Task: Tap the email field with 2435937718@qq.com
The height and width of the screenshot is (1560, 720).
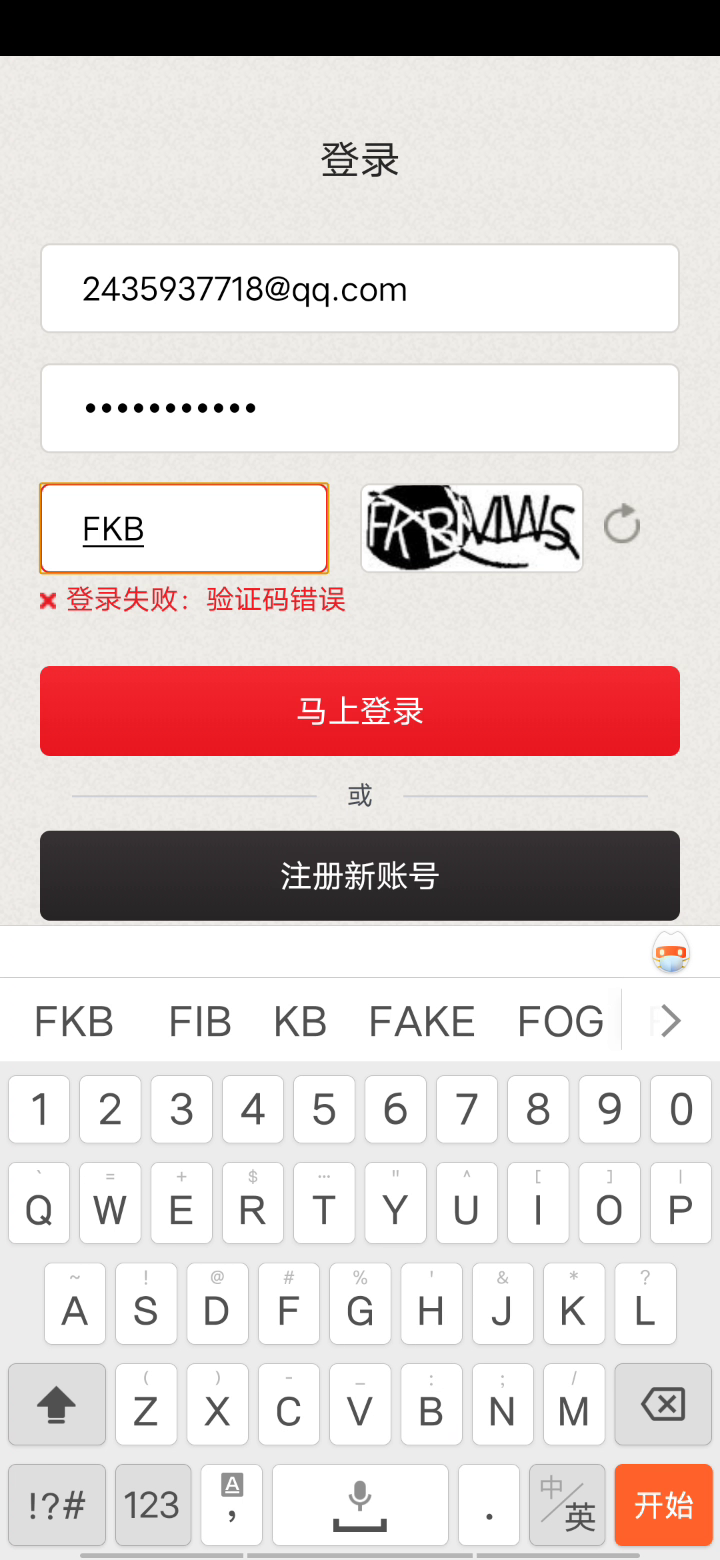Action: point(360,288)
